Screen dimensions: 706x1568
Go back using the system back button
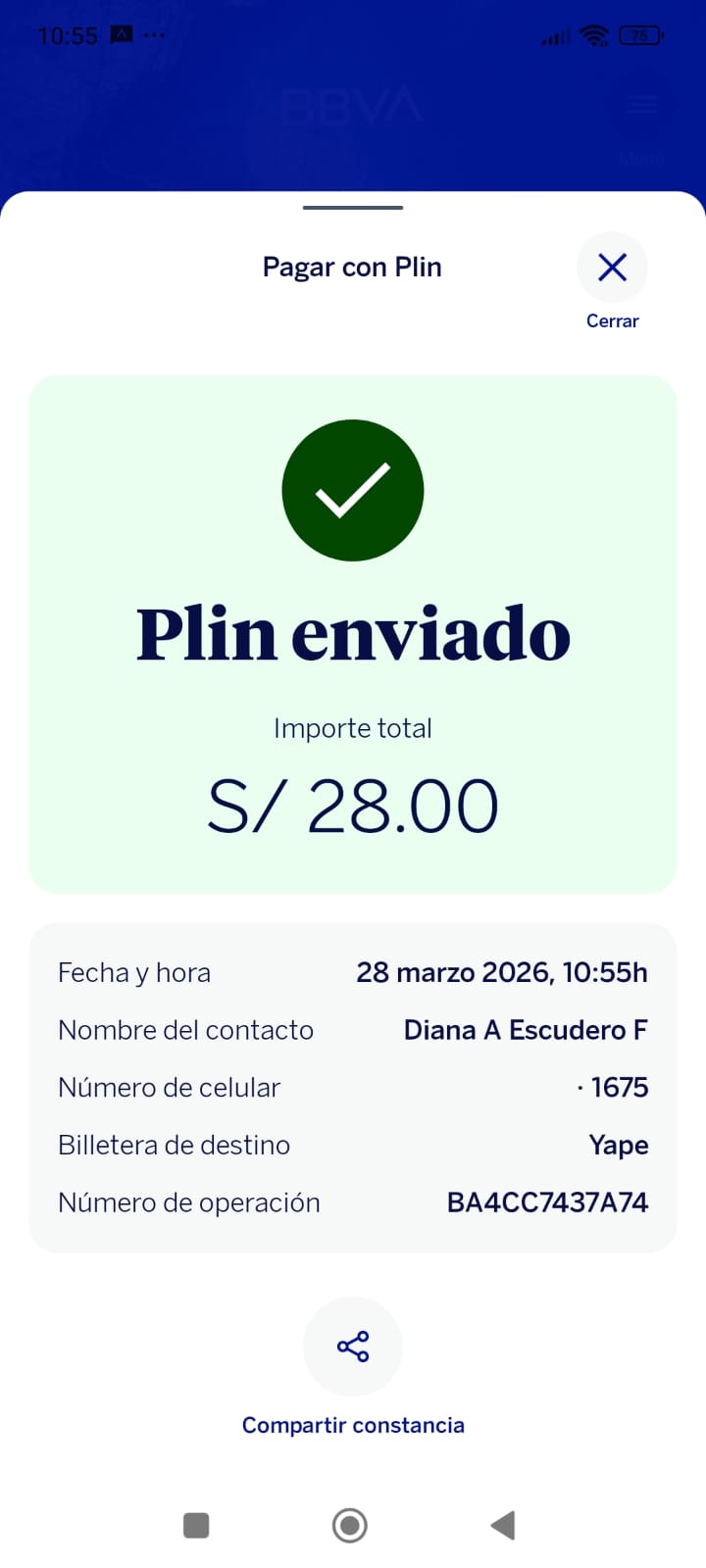(503, 1525)
